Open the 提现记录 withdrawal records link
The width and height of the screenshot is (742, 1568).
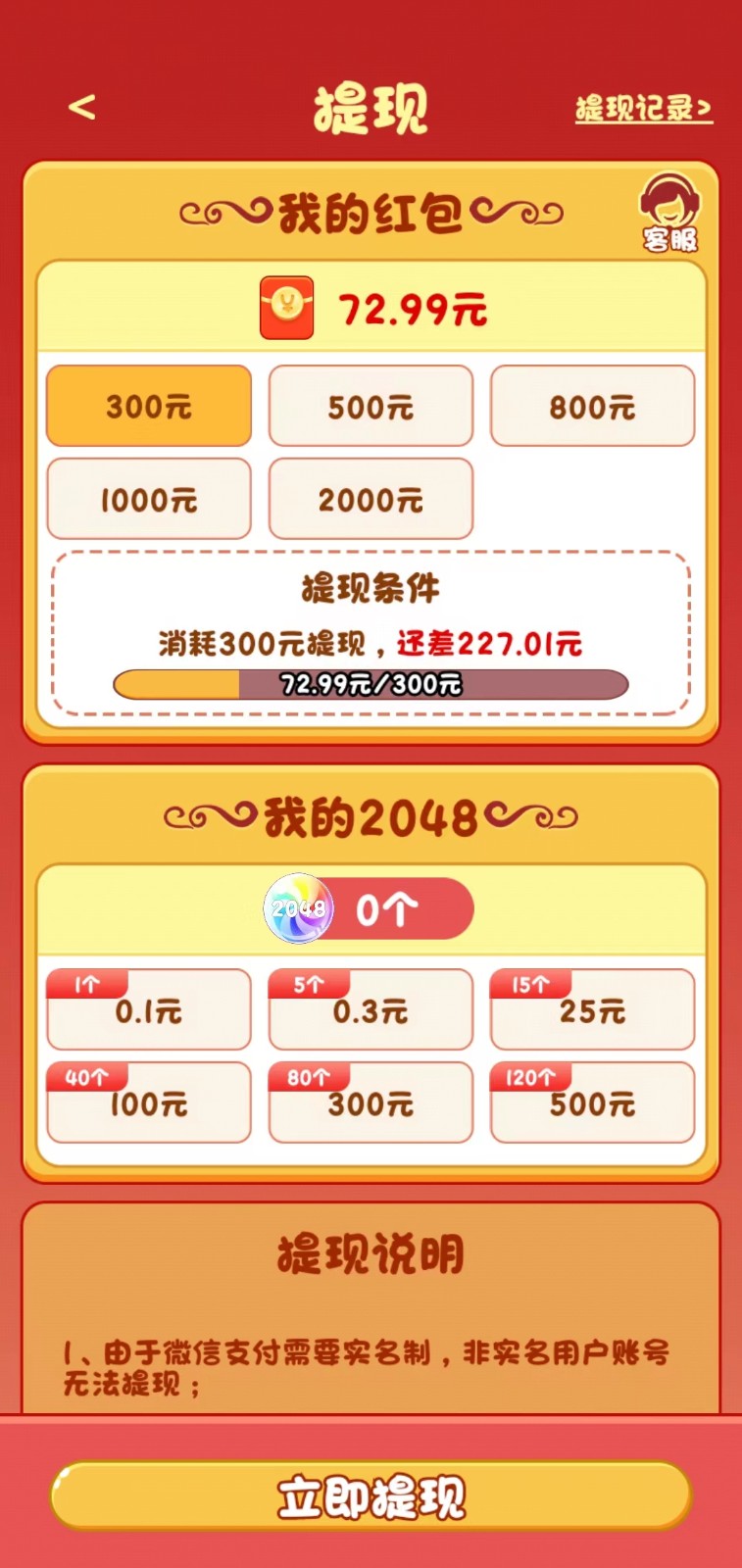tap(643, 109)
